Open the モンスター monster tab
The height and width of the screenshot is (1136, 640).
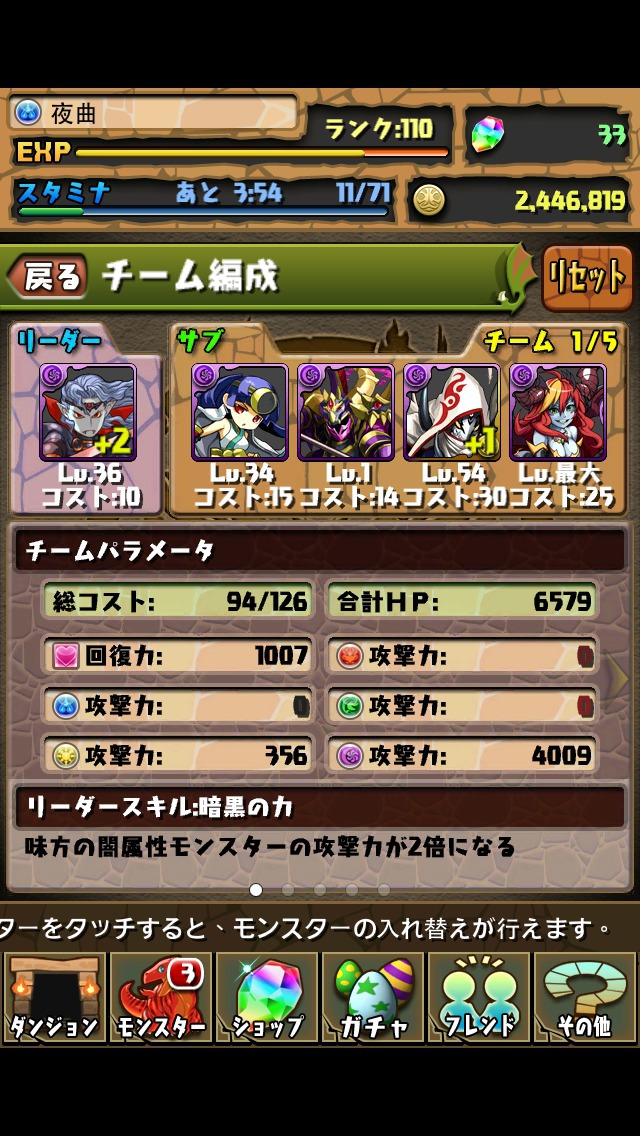coord(160,996)
